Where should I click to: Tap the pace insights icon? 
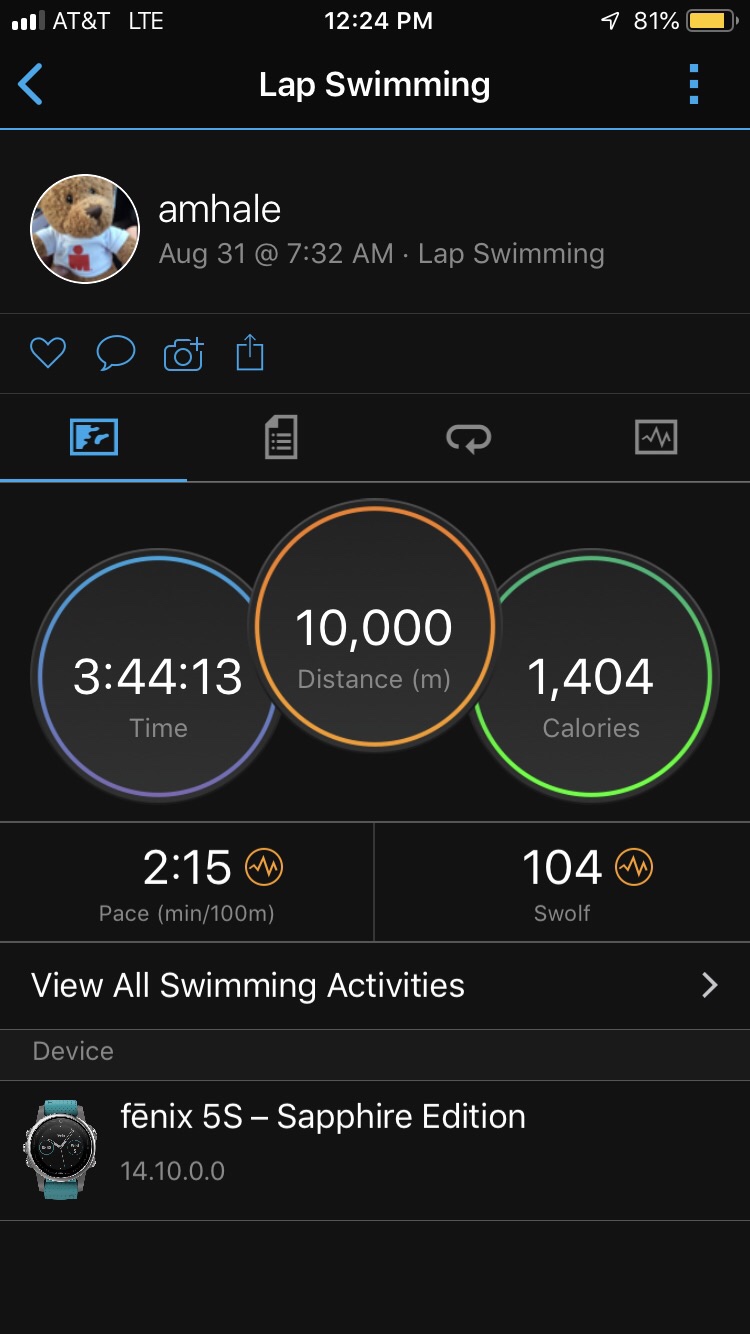pyautogui.click(x=265, y=867)
